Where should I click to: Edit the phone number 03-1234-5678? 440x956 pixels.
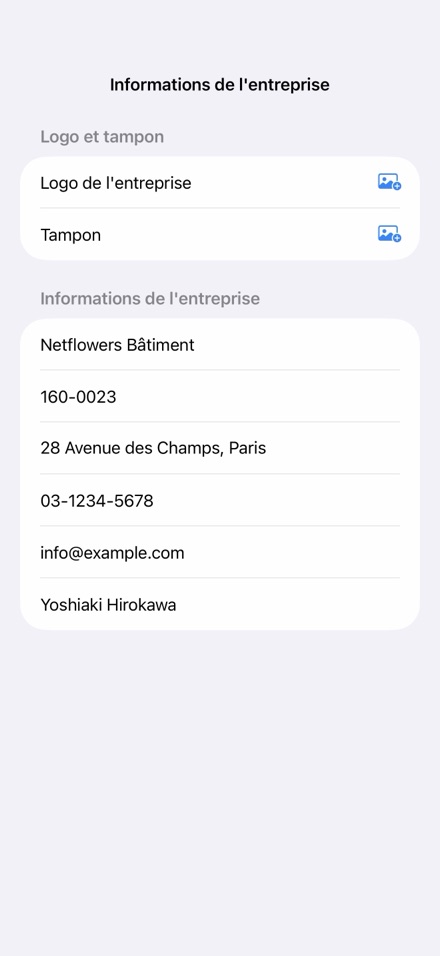(x=220, y=501)
